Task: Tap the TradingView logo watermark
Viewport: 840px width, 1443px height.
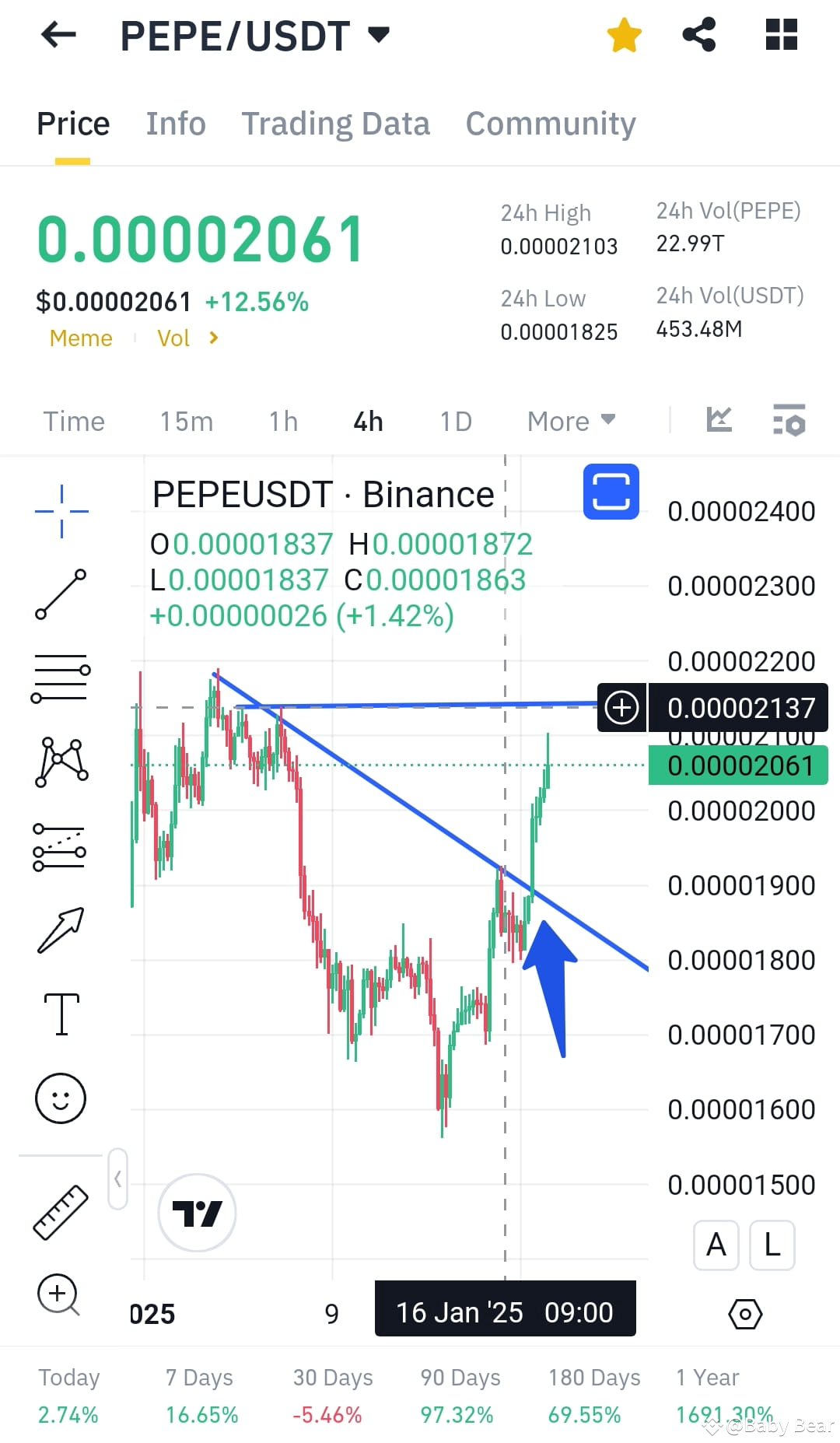Action: point(196,1214)
